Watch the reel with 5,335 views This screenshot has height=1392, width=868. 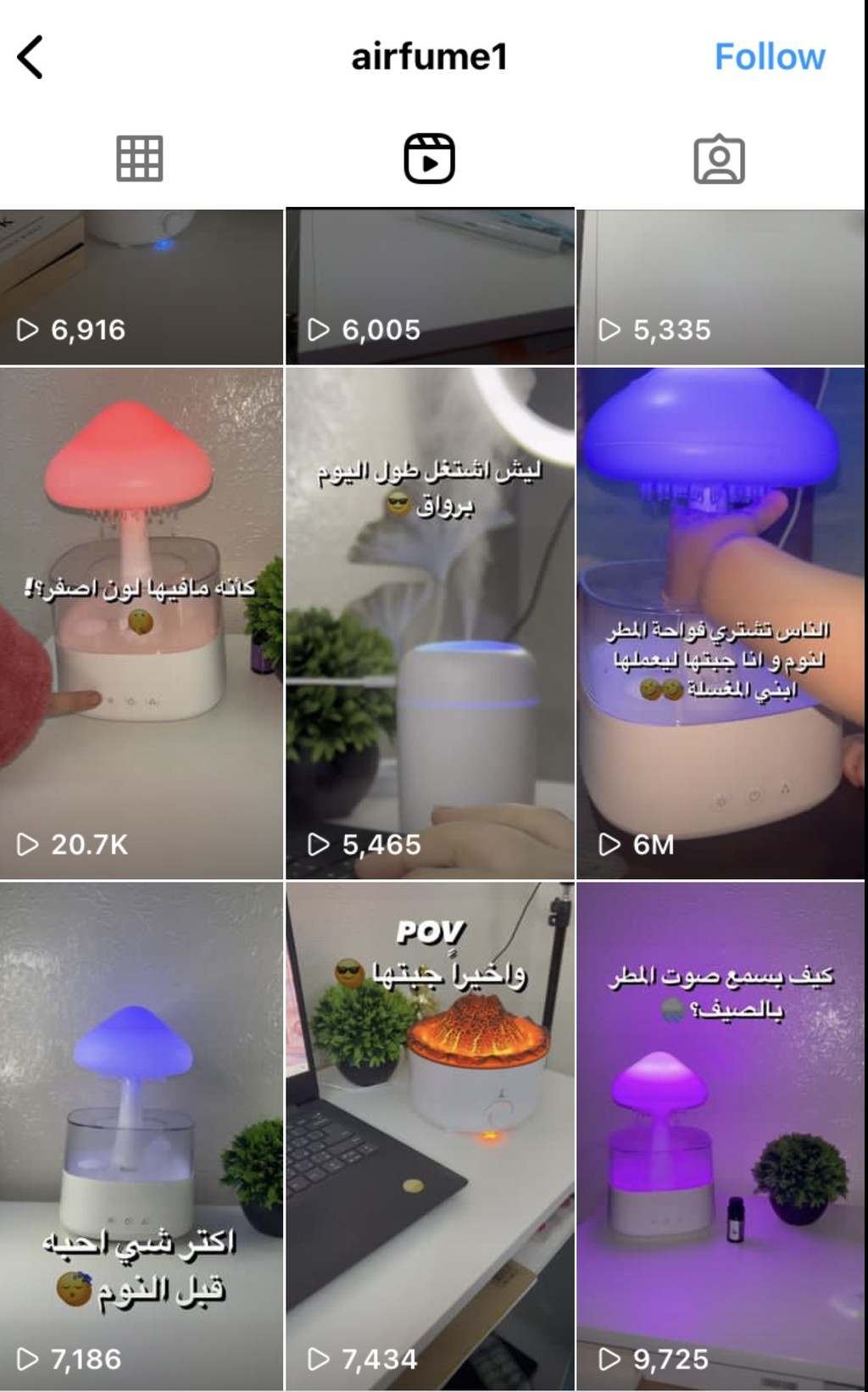[721, 287]
